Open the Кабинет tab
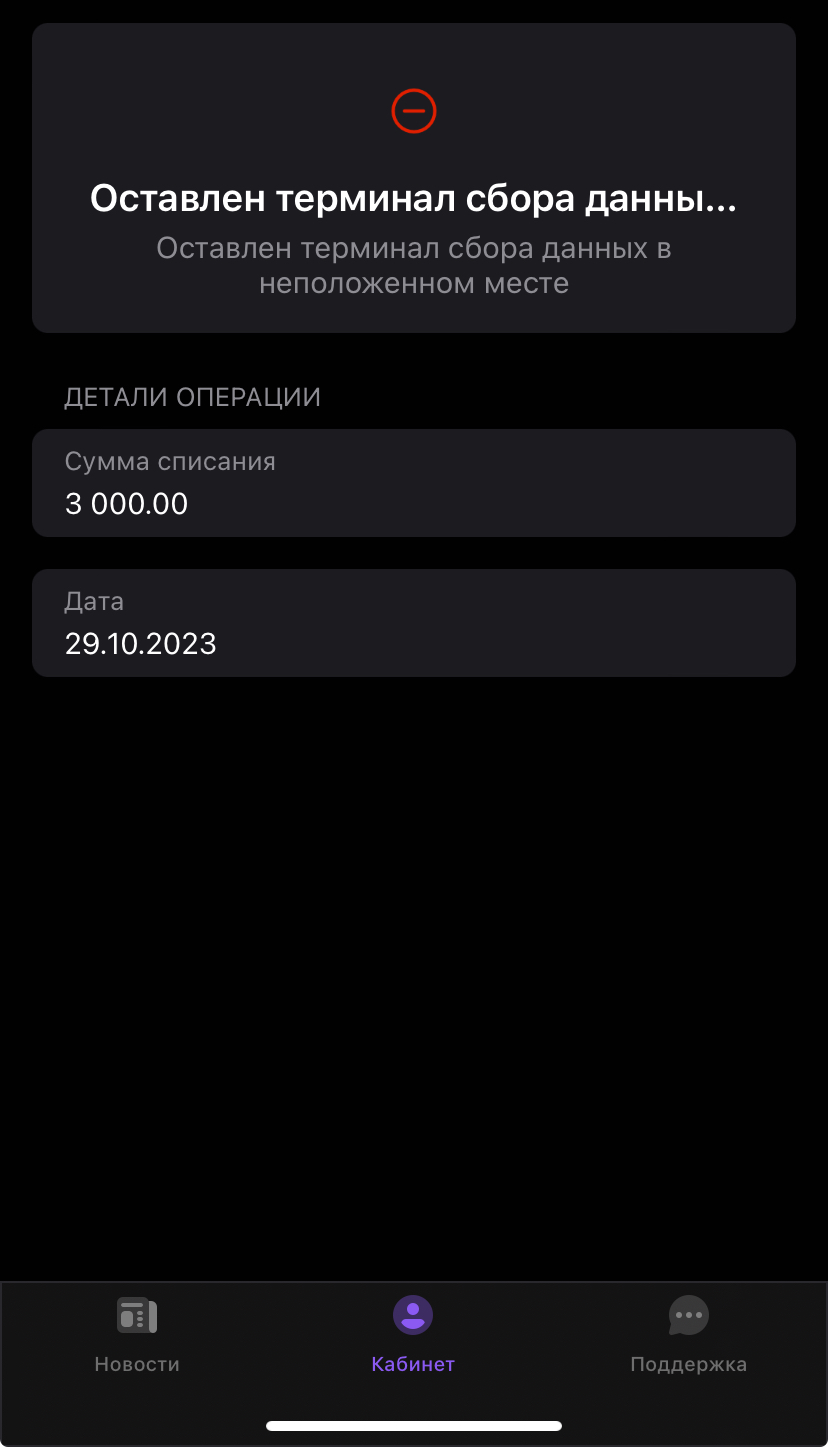Image resolution: width=828 pixels, height=1447 pixels. tap(413, 1335)
